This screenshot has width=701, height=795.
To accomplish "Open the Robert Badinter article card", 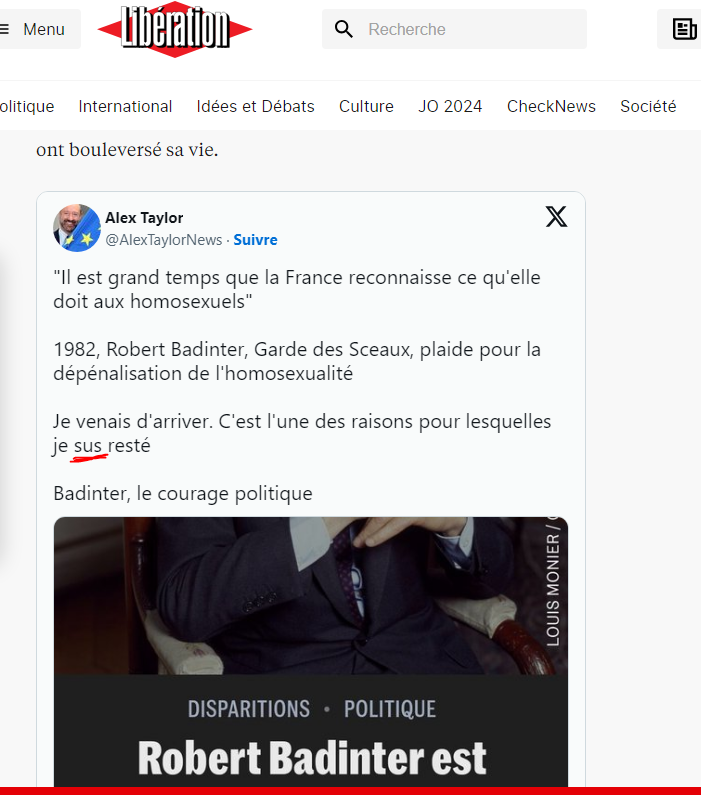I will tap(310, 650).
